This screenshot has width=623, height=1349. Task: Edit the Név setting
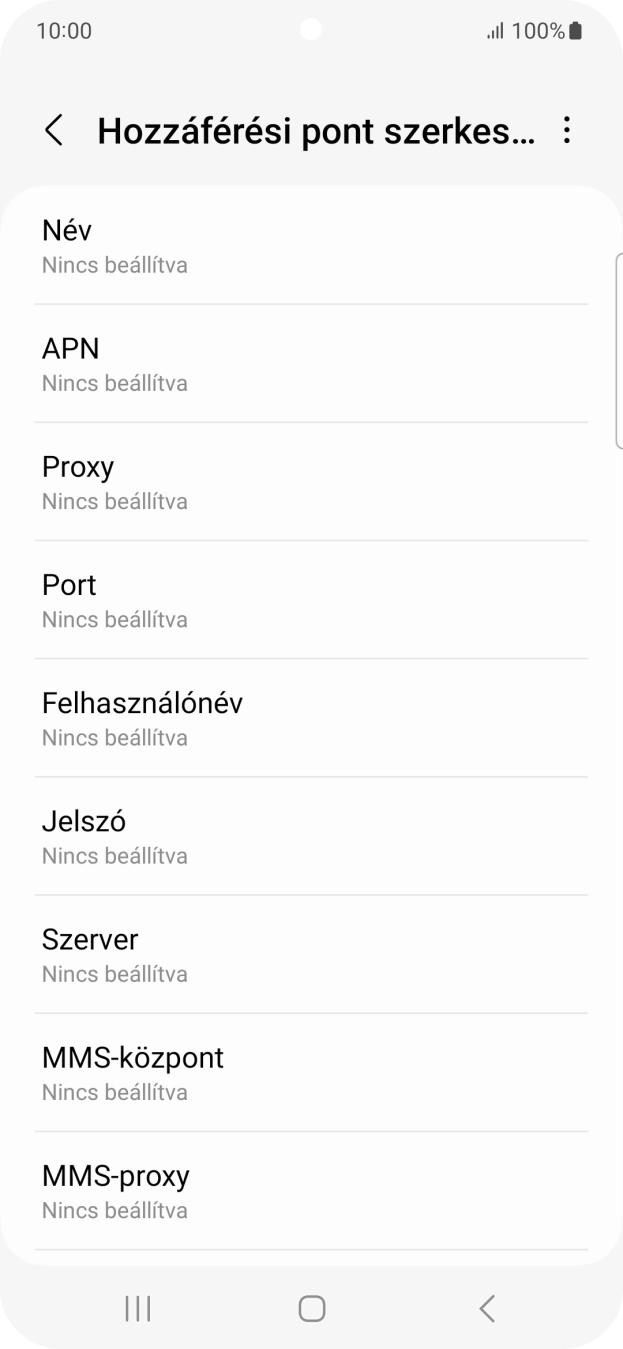pos(311,246)
